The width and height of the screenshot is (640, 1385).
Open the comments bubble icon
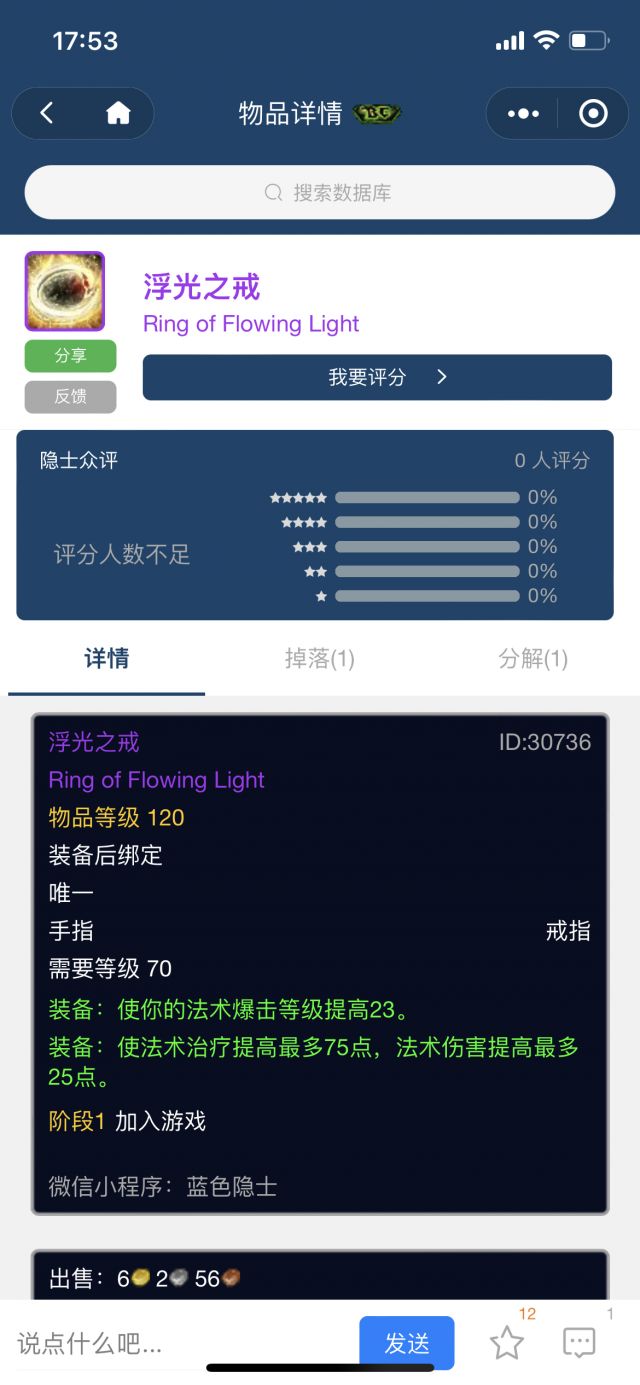click(579, 1343)
